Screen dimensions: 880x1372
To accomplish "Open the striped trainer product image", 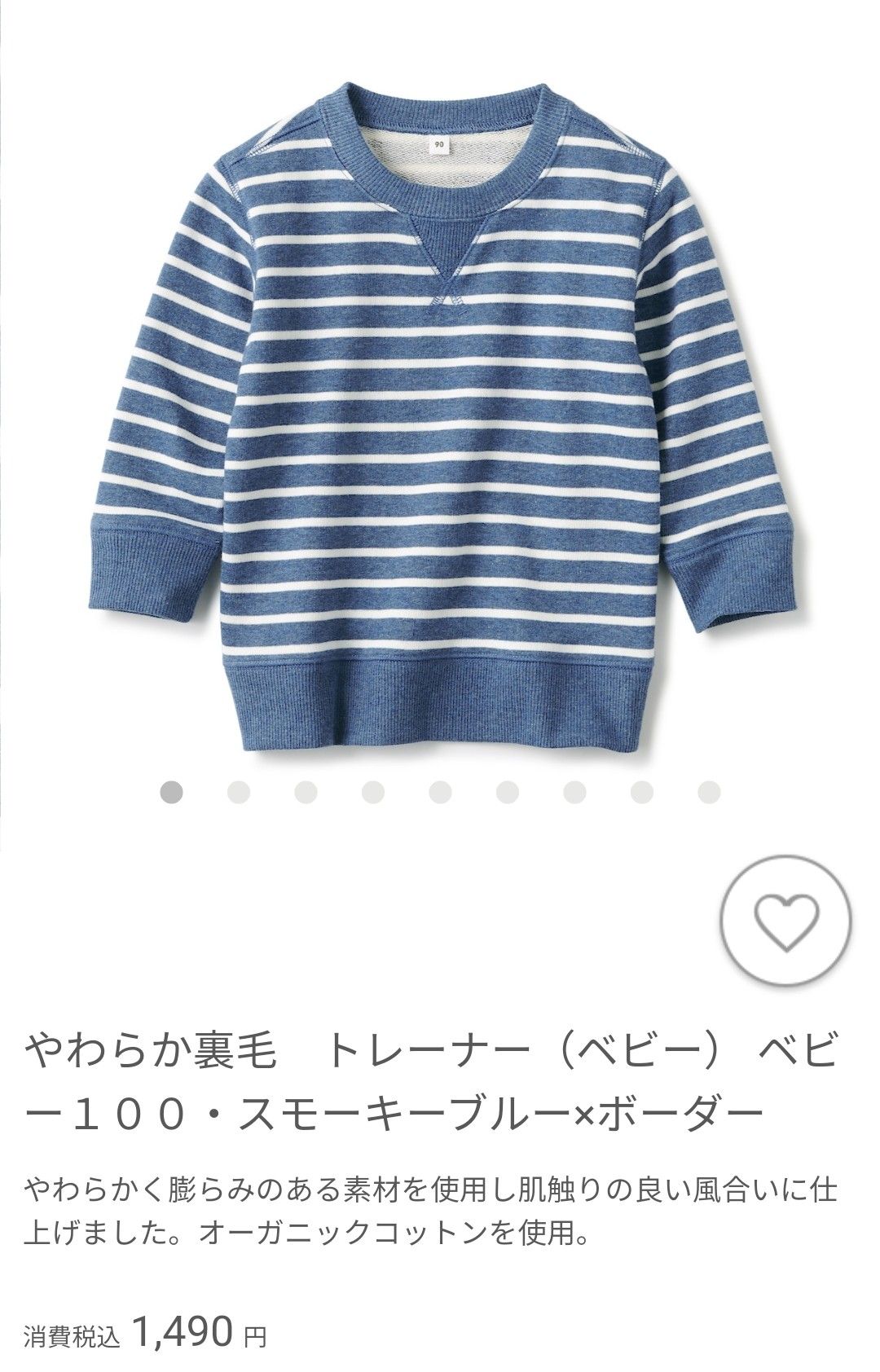I will point(440,407).
